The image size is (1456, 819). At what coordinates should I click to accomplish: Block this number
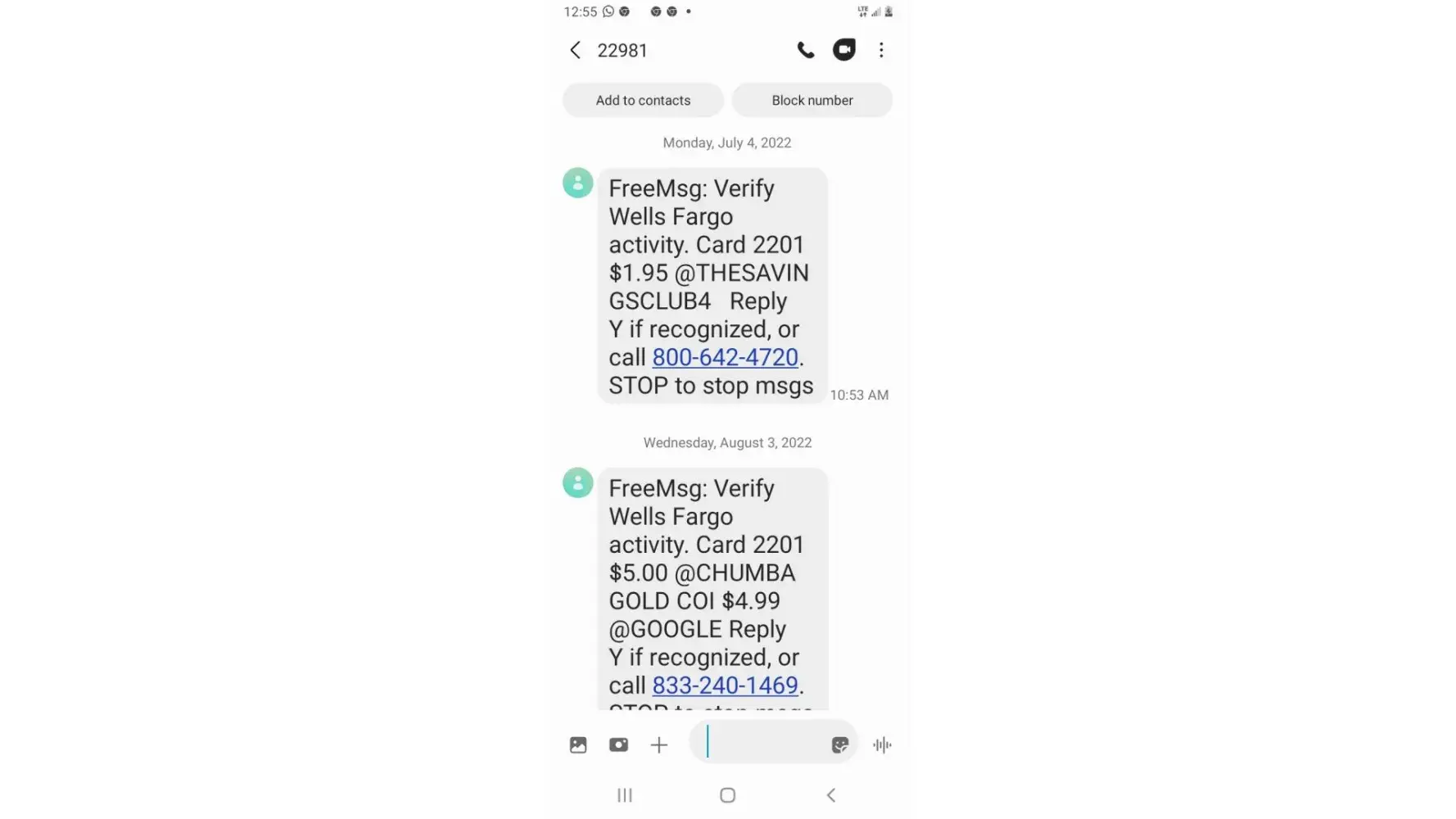[x=812, y=101]
